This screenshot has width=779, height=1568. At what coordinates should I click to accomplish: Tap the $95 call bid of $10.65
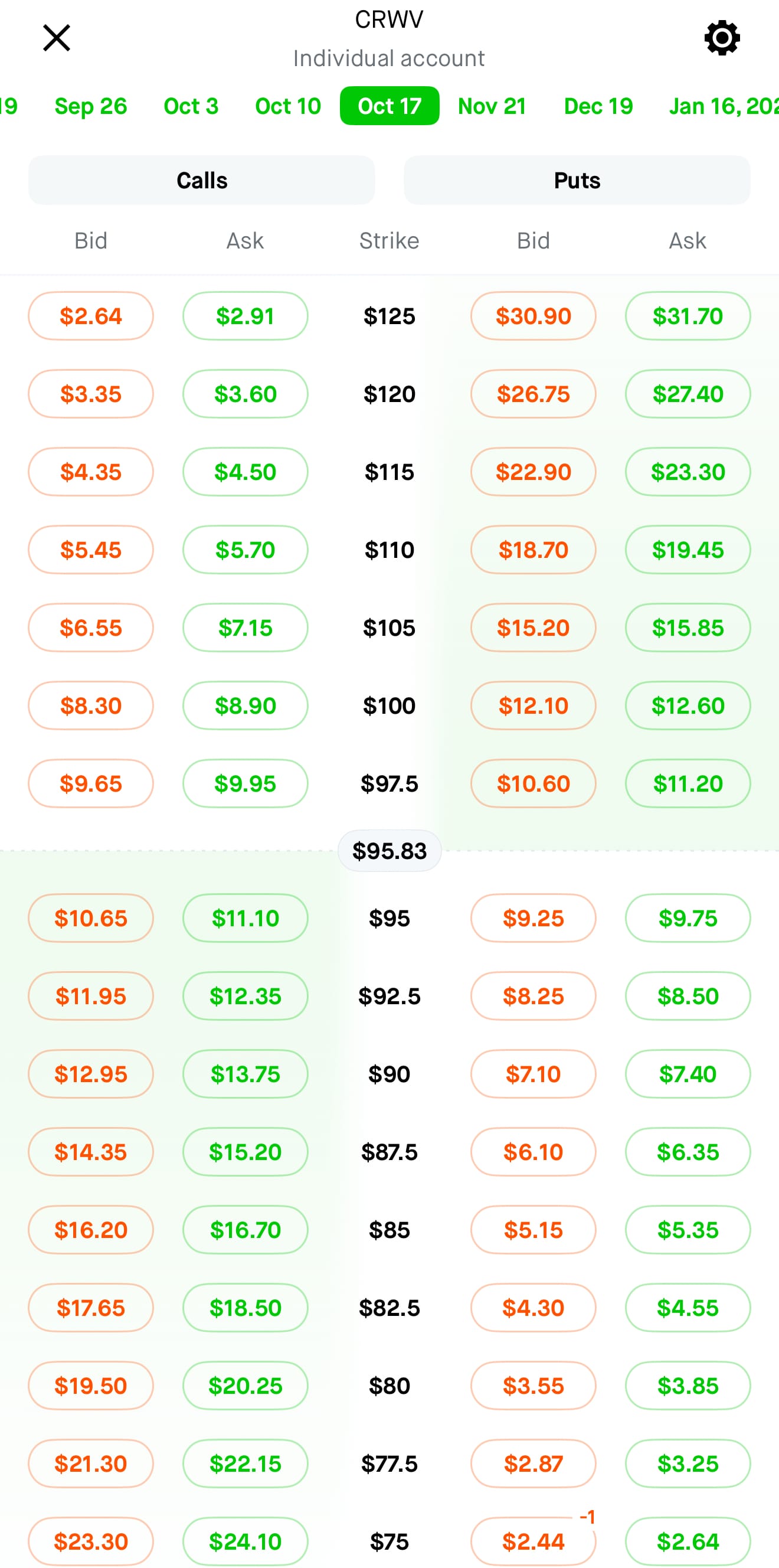click(x=91, y=918)
